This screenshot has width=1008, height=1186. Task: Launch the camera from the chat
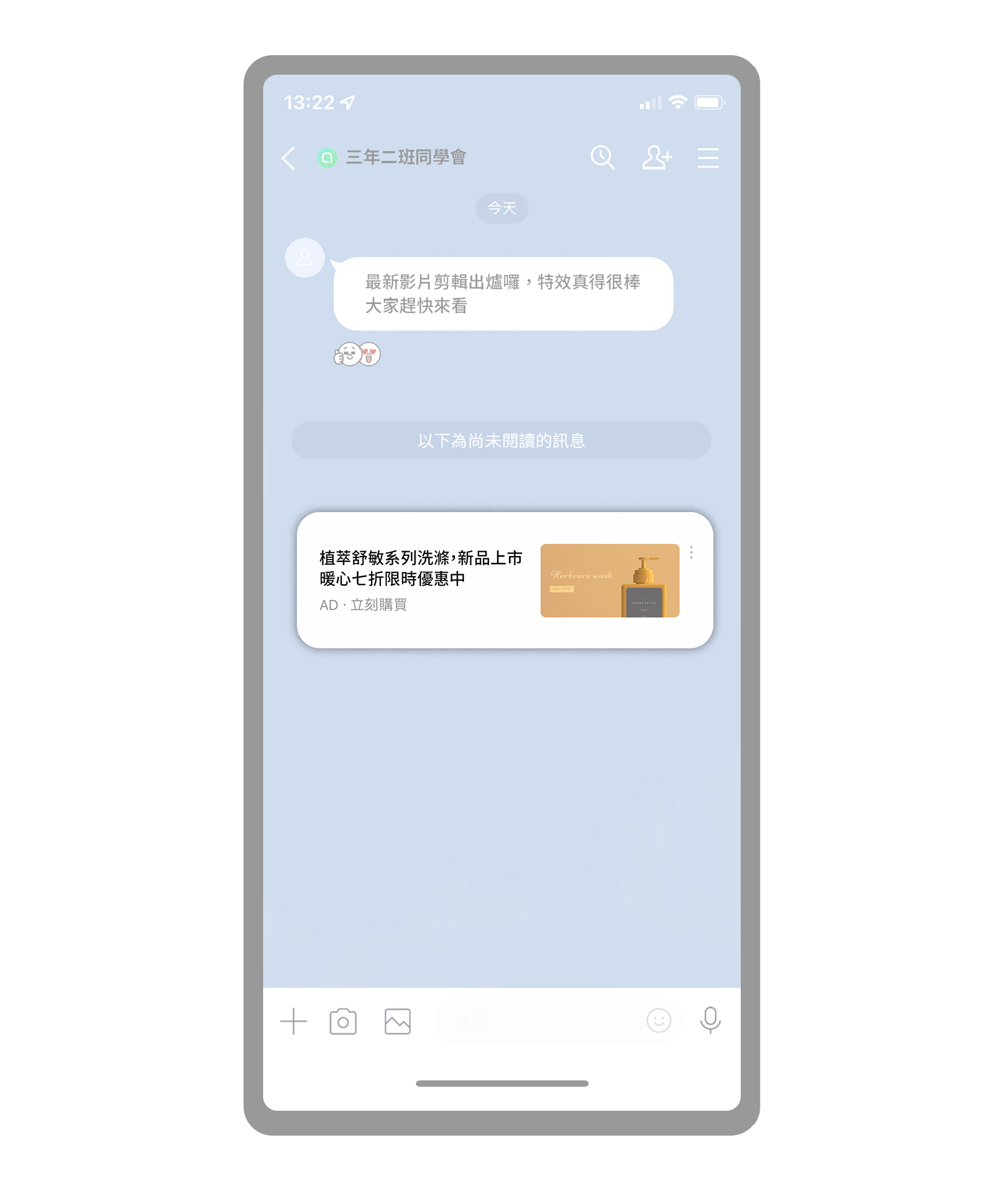(343, 1021)
